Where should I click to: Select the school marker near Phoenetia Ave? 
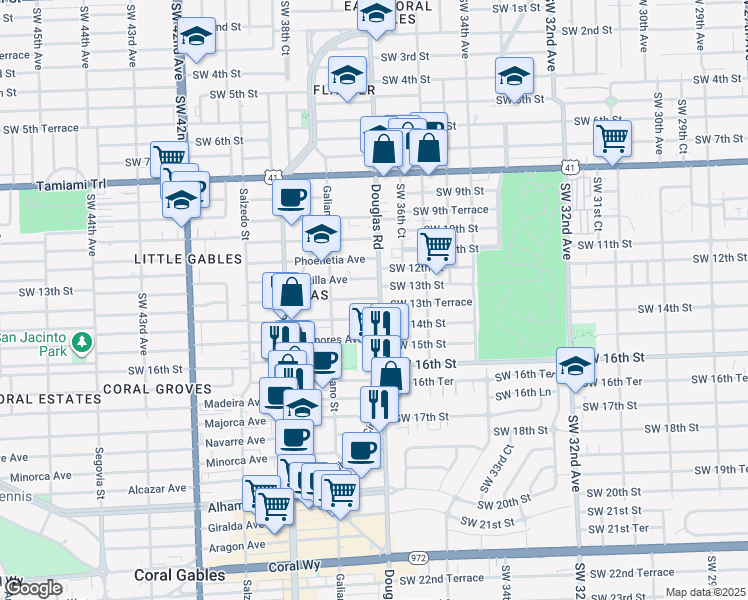321,236
